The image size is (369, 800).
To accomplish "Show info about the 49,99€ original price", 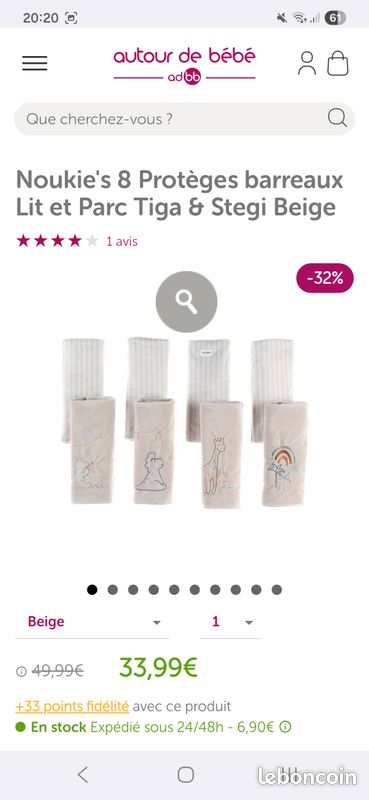I will [x=21, y=671].
